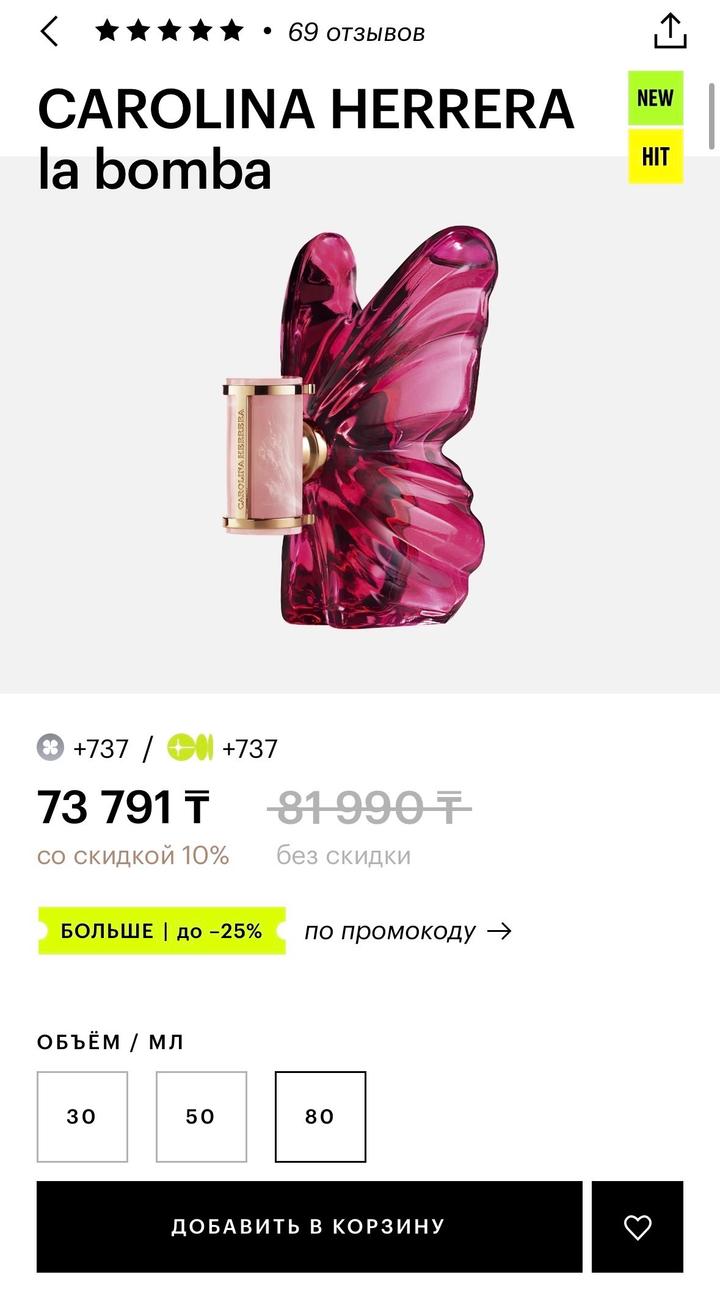This screenshot has height=1291, width=720.
Task: Select the 30 ml volume
Action: (x=82, y=1117)
